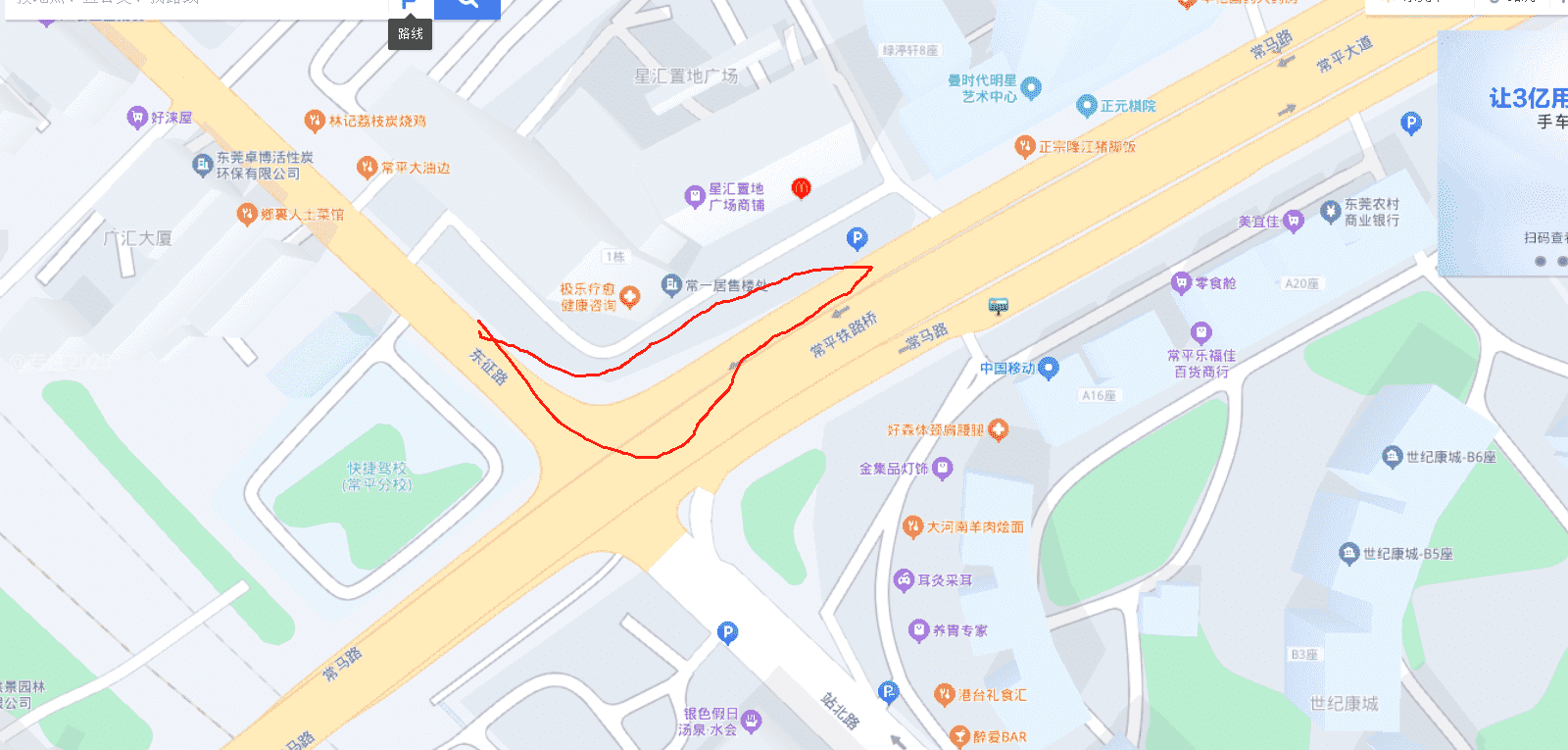This screenshot has height=750, width=1568.
Task: Open 金集品灯饰 shop marker
Action: pyautogui.click(x=942, y=469)
